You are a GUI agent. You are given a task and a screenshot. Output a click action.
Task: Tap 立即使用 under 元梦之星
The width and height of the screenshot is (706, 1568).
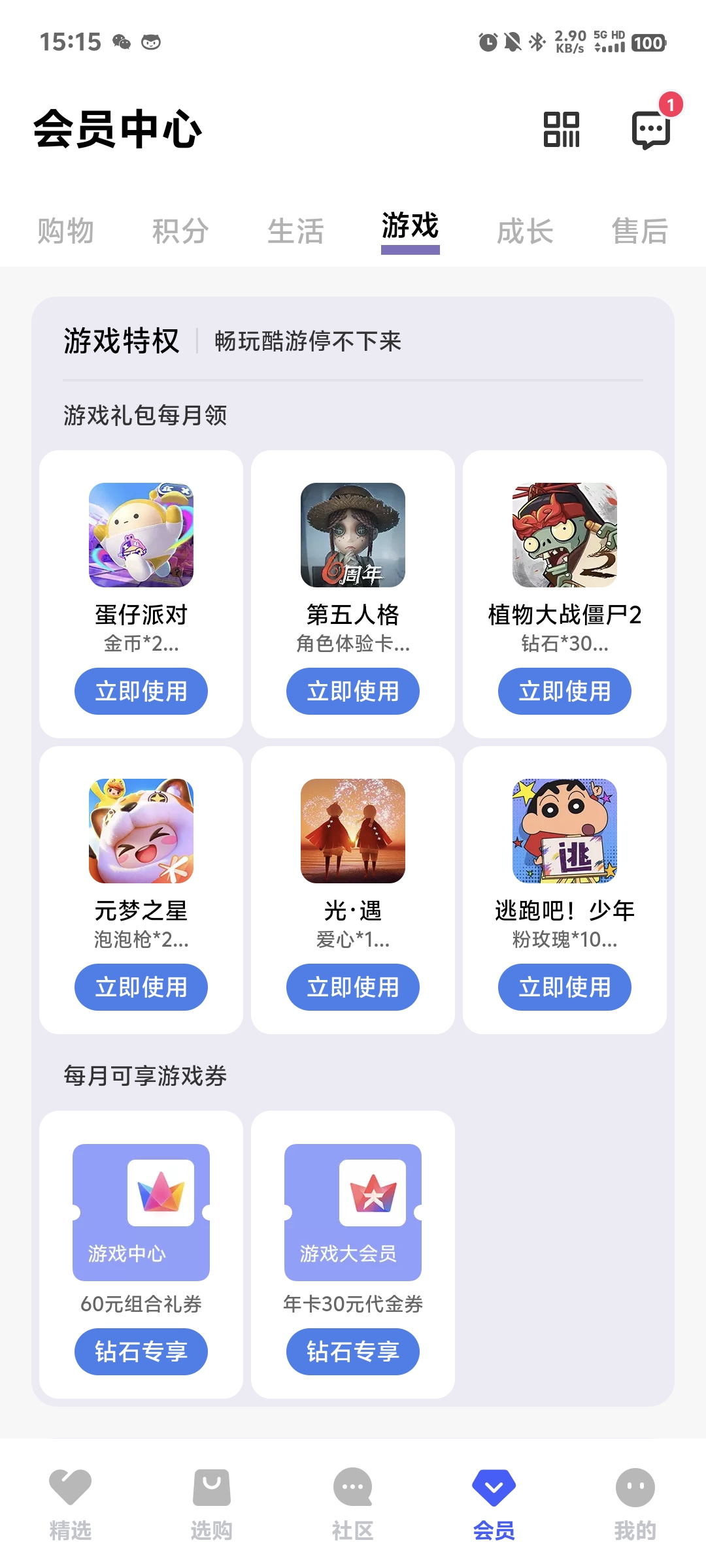141,987
